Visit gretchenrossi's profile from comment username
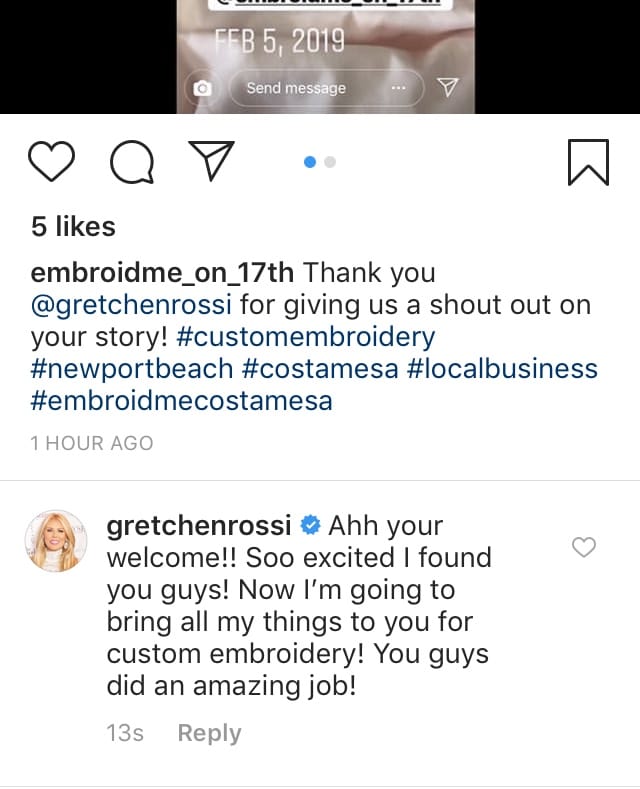 (198, 525)
